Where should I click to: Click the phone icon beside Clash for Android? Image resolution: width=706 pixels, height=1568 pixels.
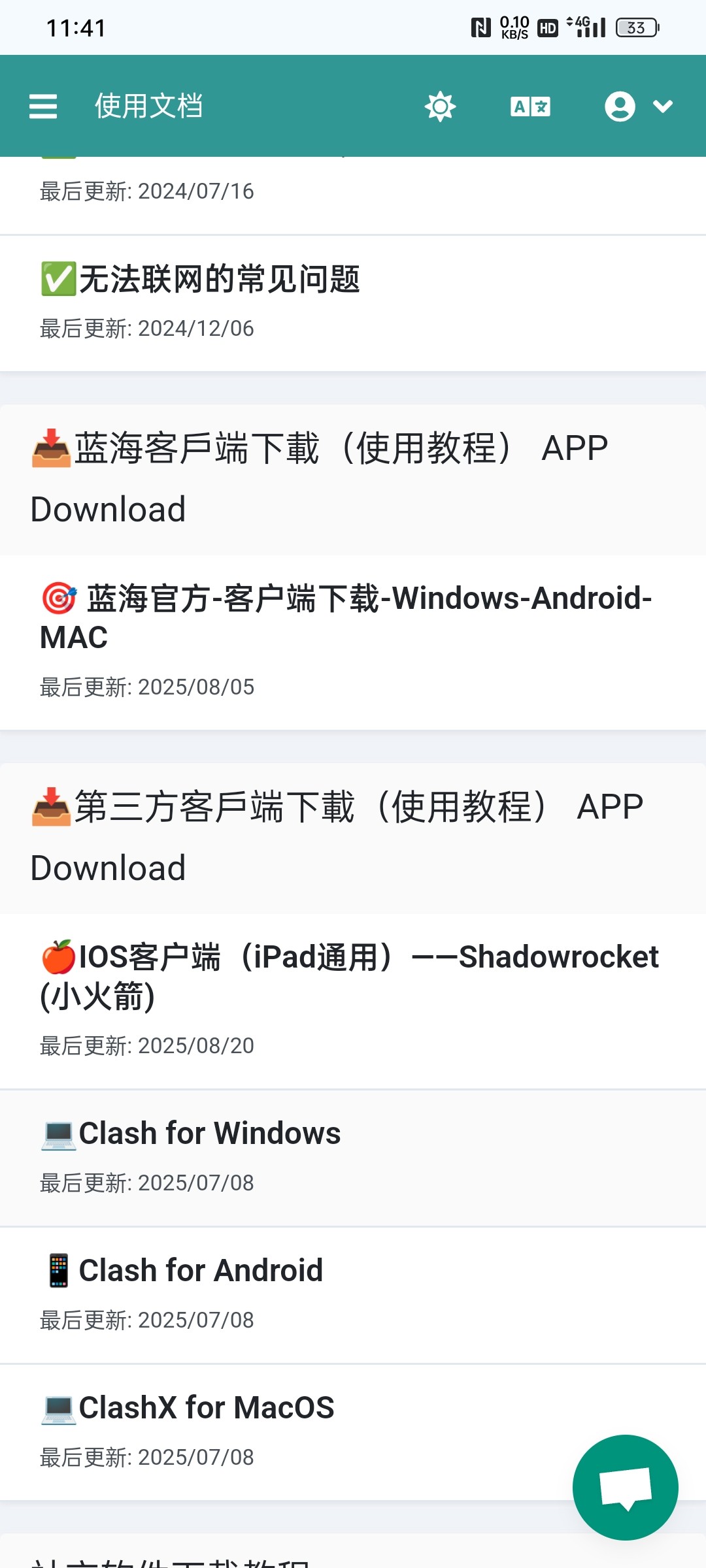(x=59, y=1270)
